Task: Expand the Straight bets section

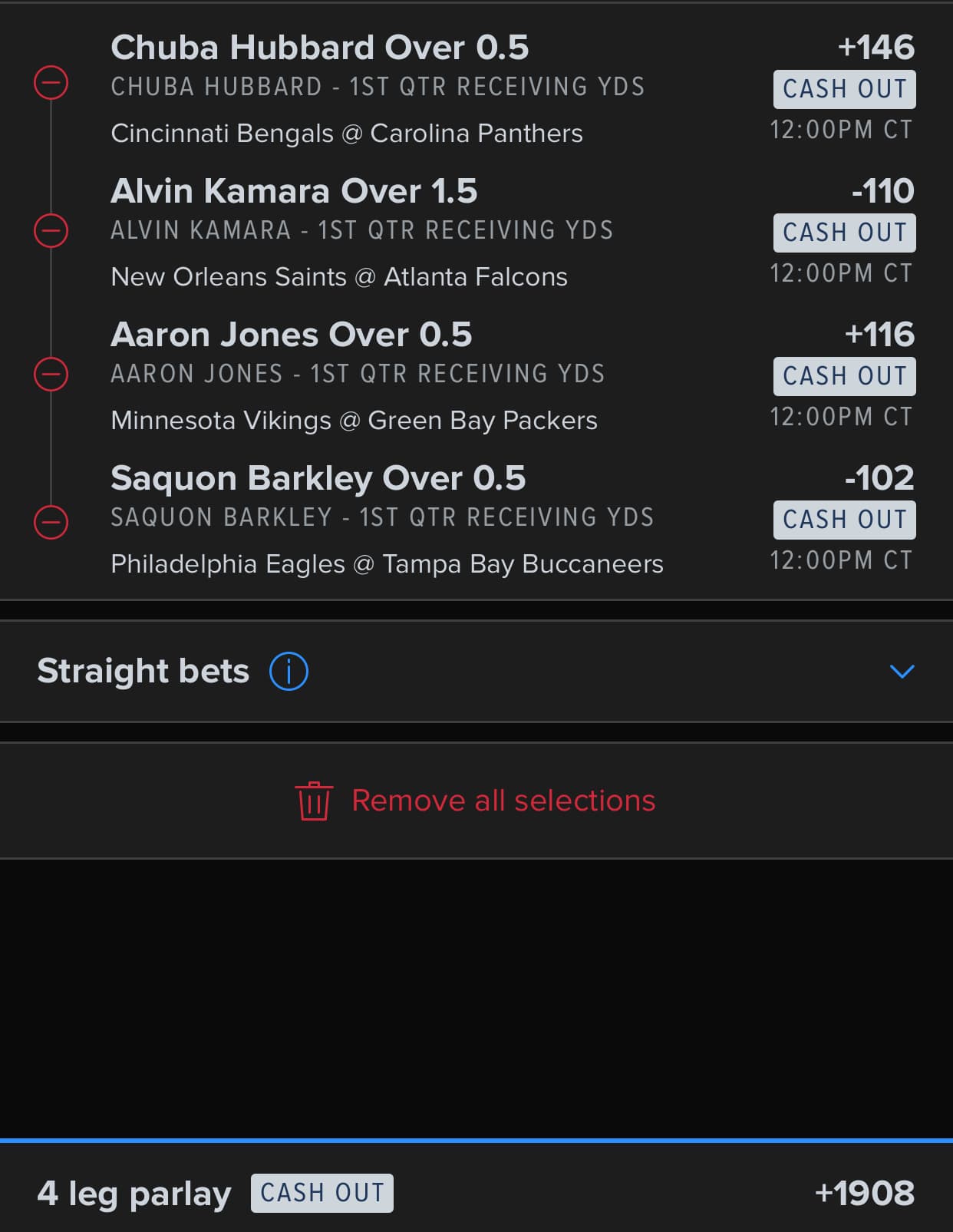Action: click(x=902, y=672)
